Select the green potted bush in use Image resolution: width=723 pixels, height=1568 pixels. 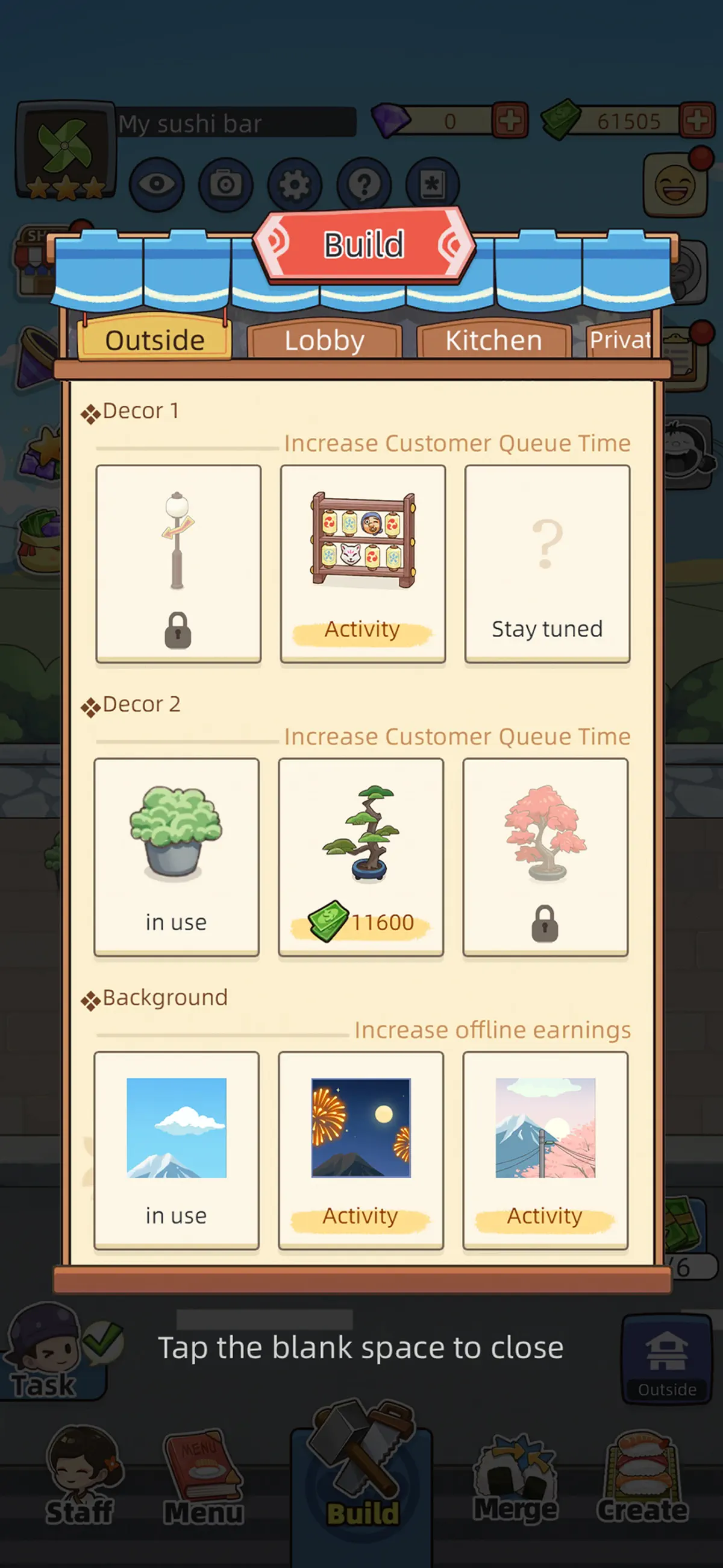coord(177,857)
